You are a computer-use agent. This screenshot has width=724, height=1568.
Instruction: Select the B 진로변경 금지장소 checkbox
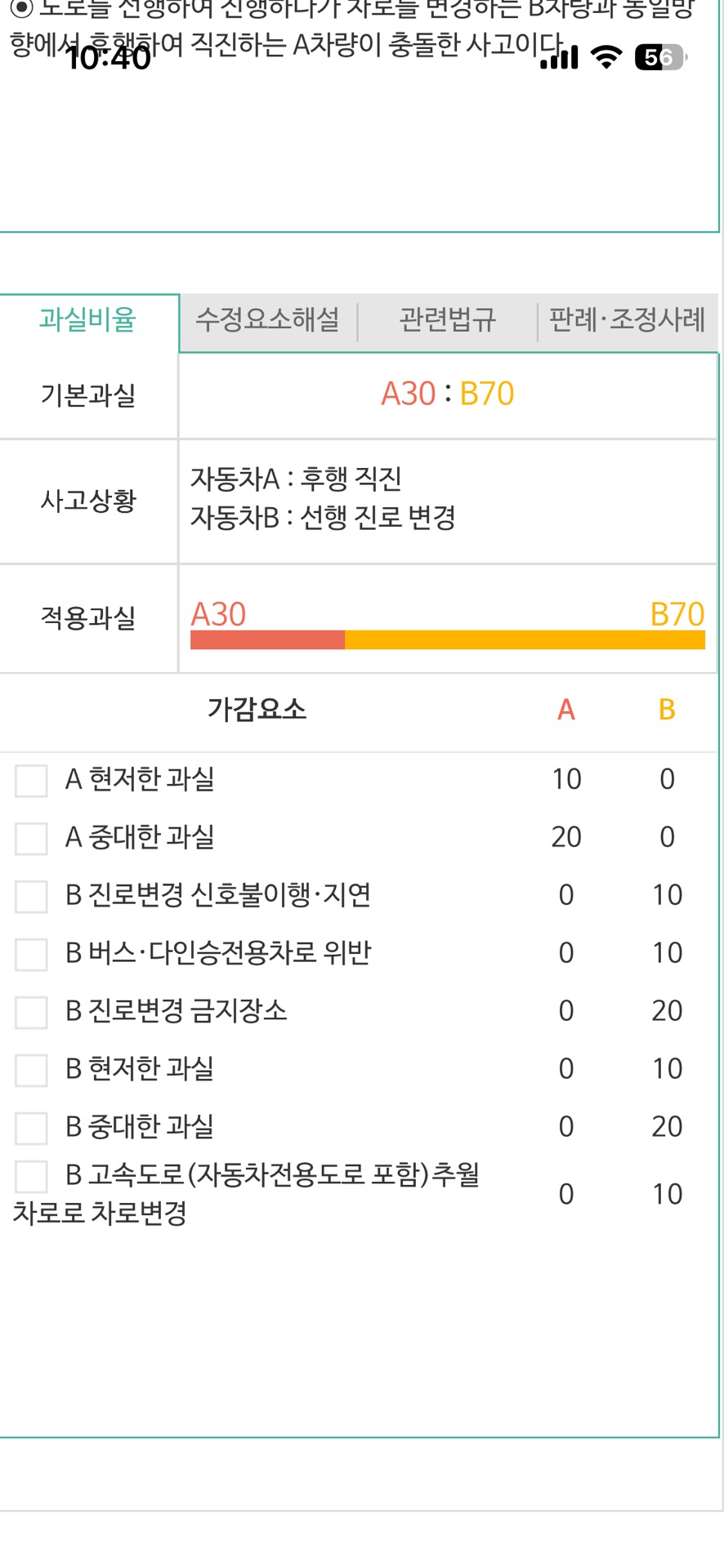31,1013
